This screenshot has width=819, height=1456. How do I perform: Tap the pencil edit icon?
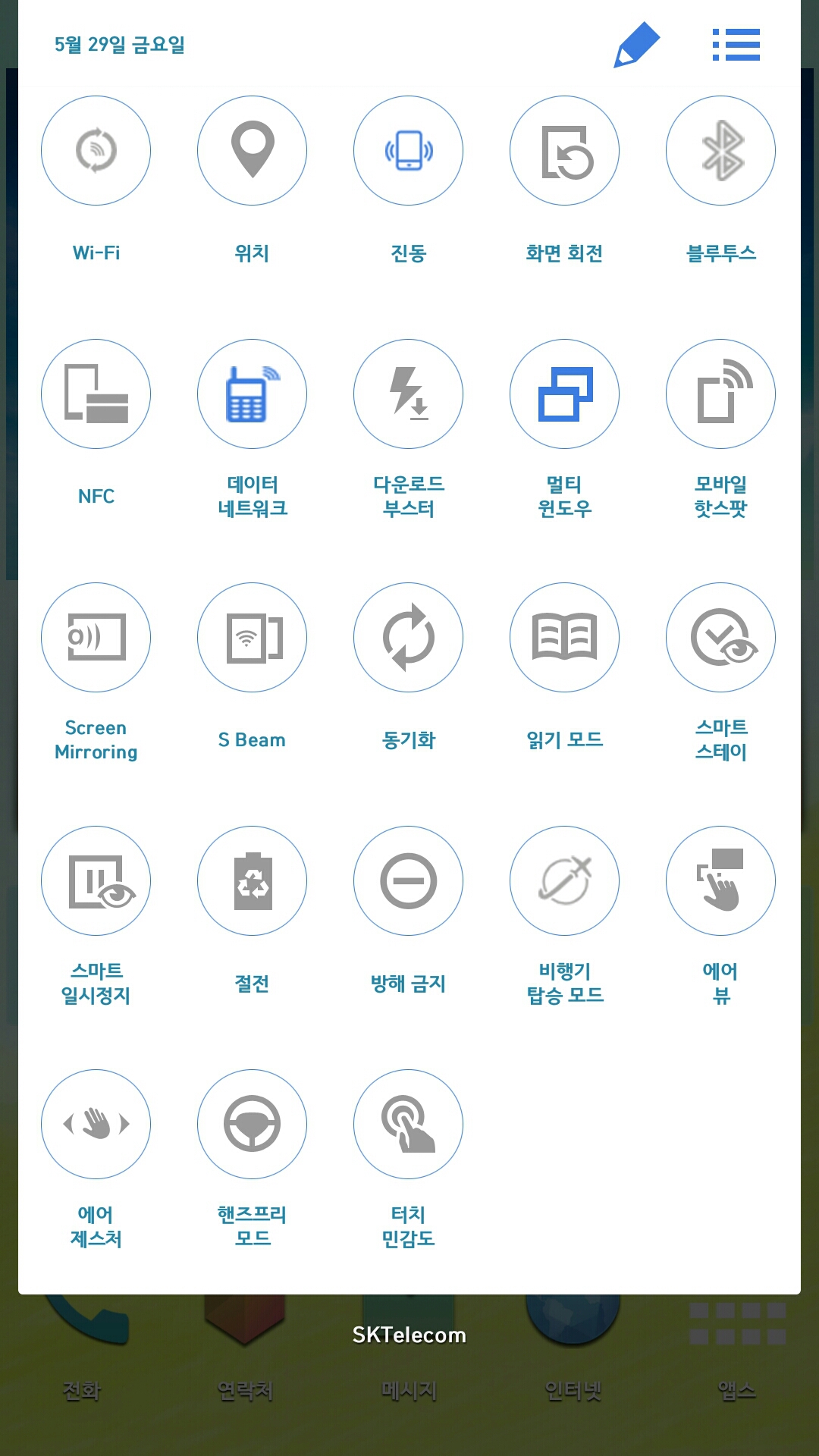[636, 45]
